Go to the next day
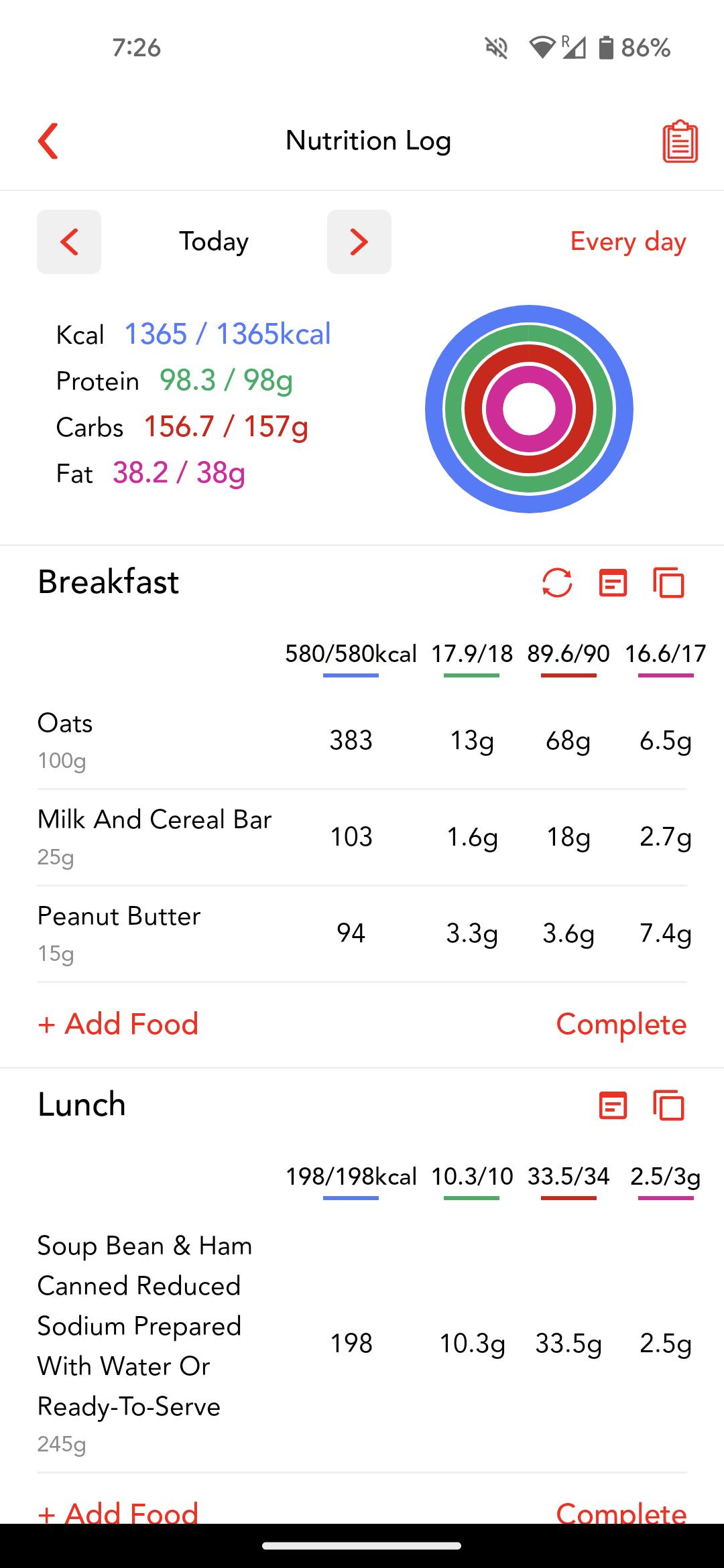This screenshot has height=1568, width=724. coord(359,242)
